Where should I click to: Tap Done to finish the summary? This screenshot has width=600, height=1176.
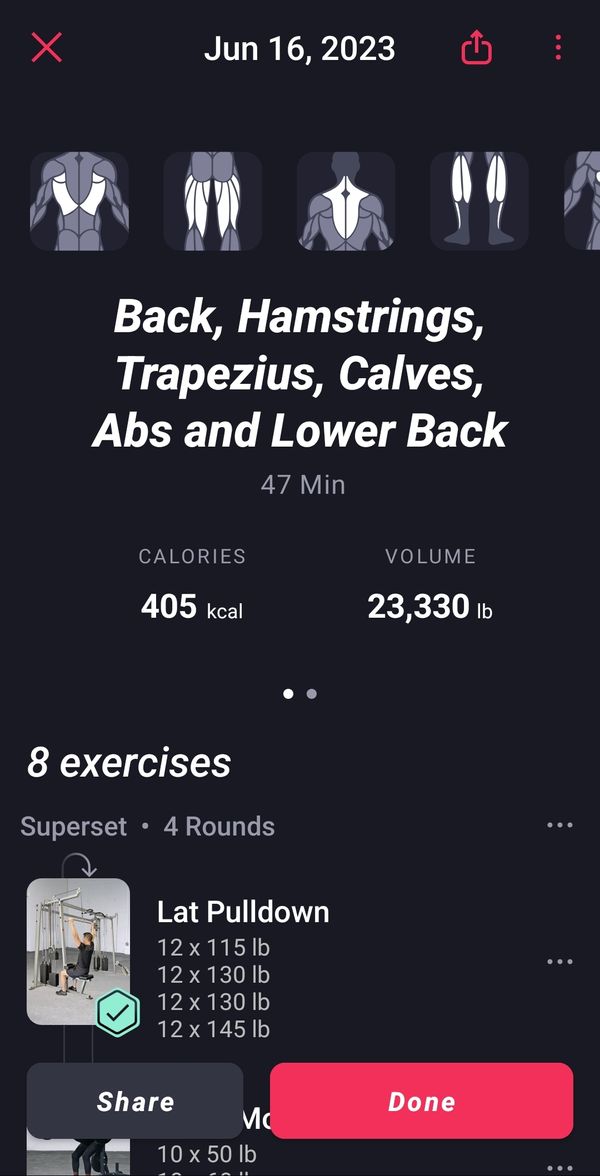[421, 1101]
